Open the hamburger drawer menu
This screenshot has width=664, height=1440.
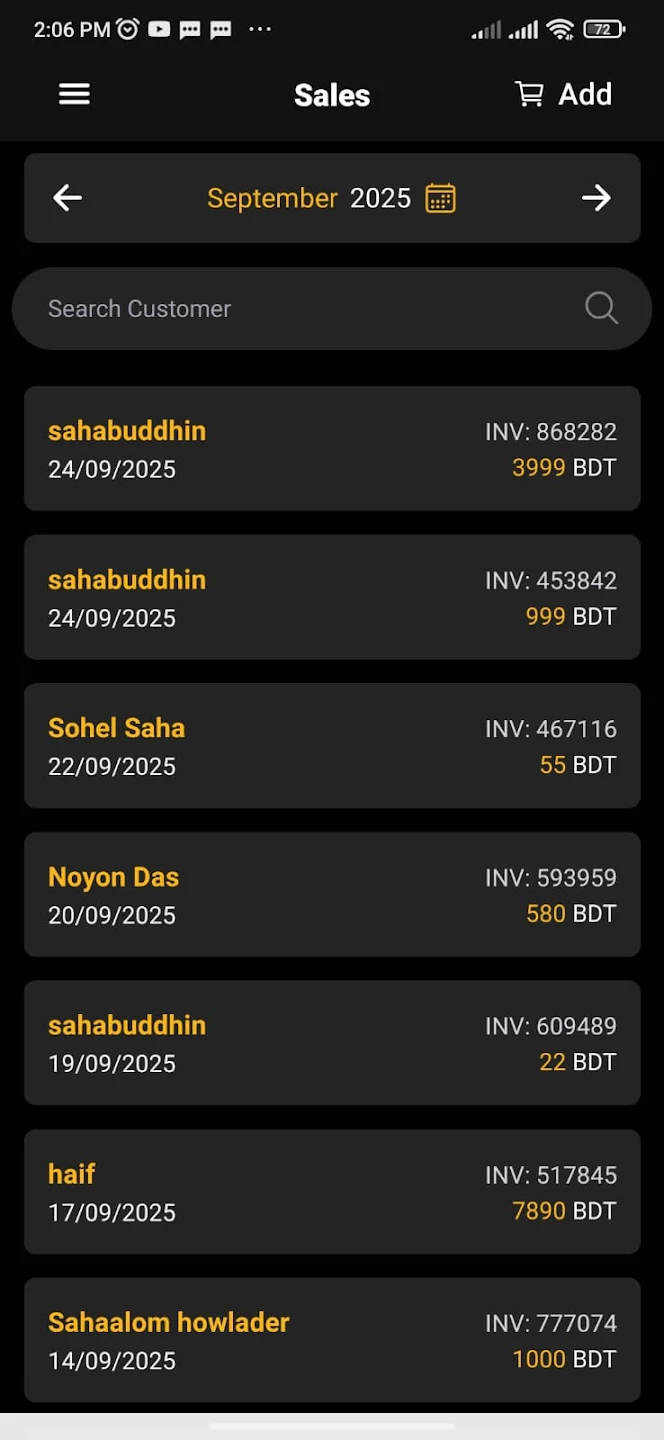pos(75,94)
